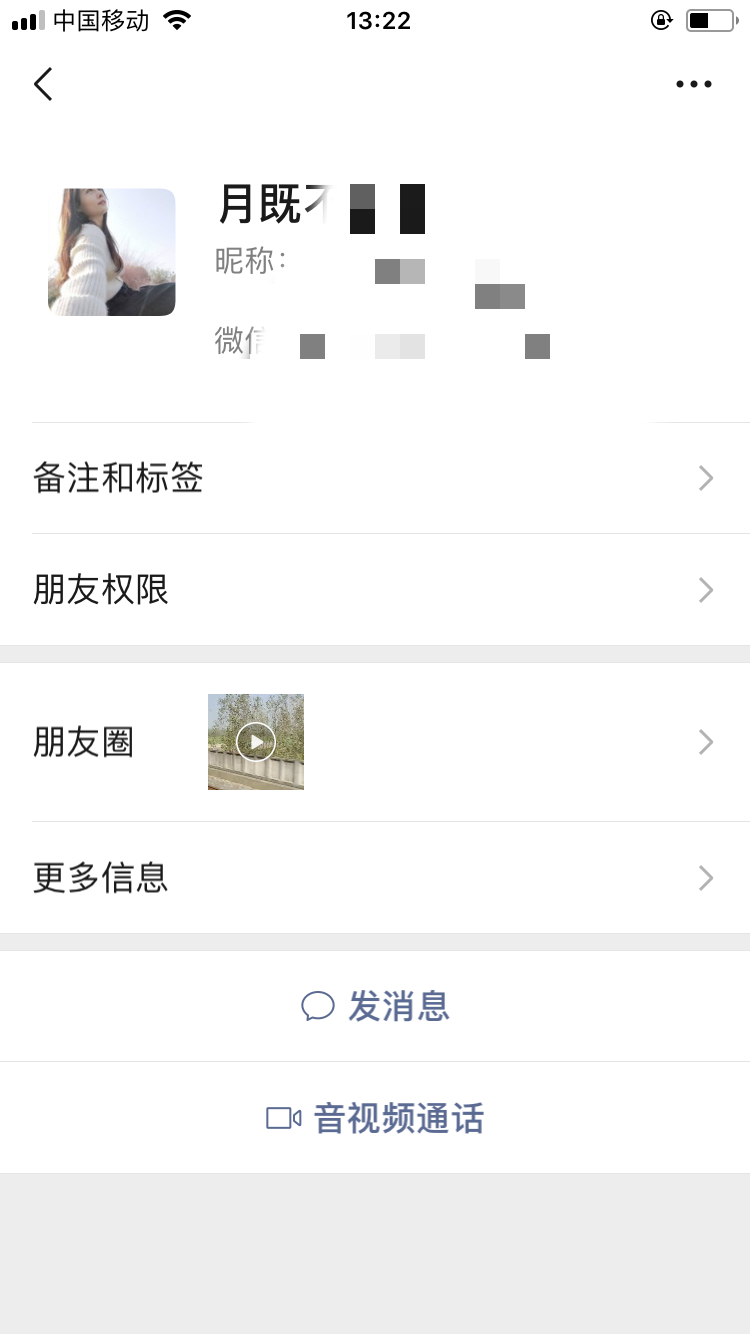Tap the chat bubble icon beside 发消息
This screenshot has width=750, height=1334.
(x=318, y=1007)
